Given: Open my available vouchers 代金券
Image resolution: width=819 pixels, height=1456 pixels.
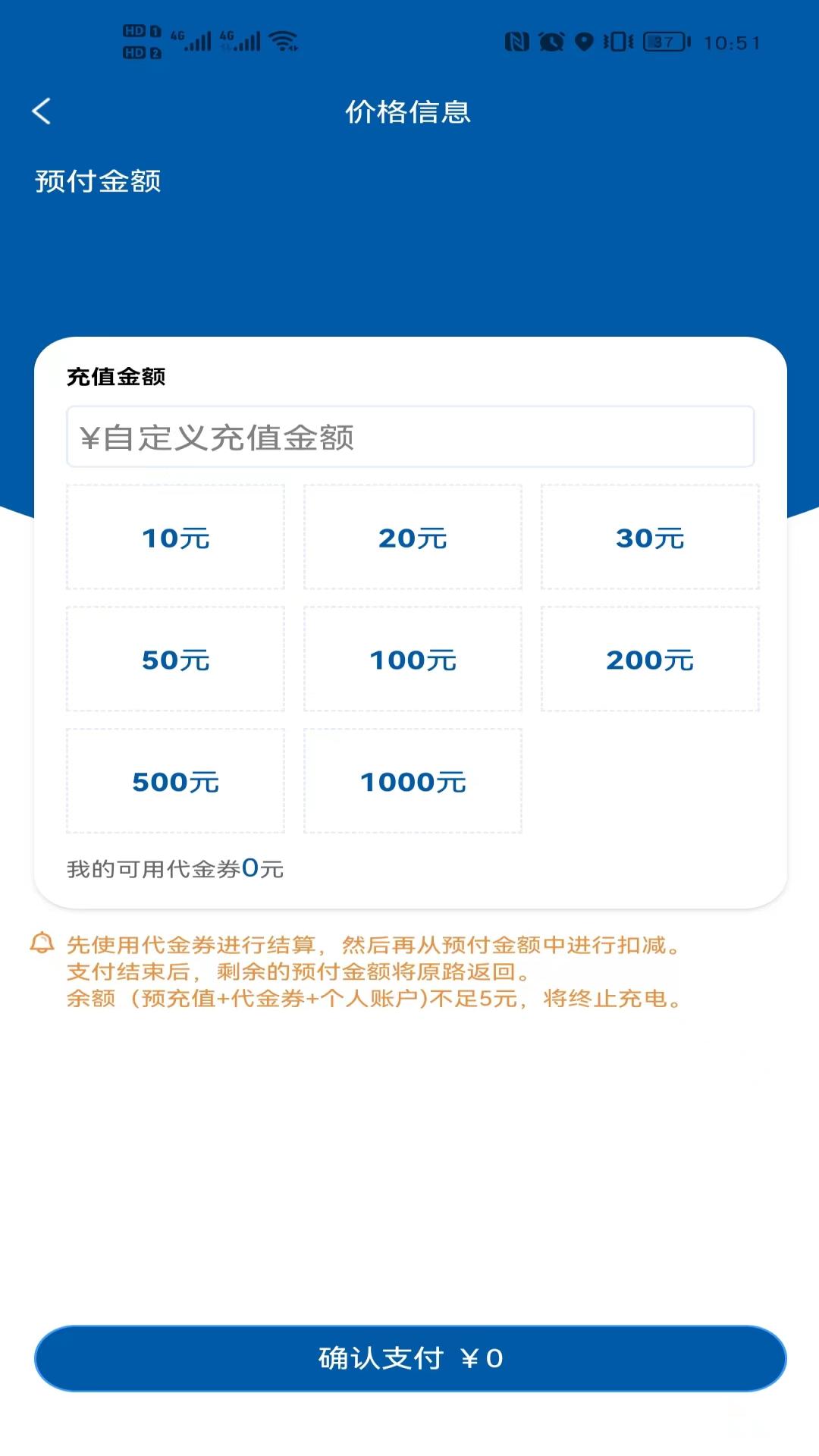Looking at the screenshot, I should (x=174, y=870).
